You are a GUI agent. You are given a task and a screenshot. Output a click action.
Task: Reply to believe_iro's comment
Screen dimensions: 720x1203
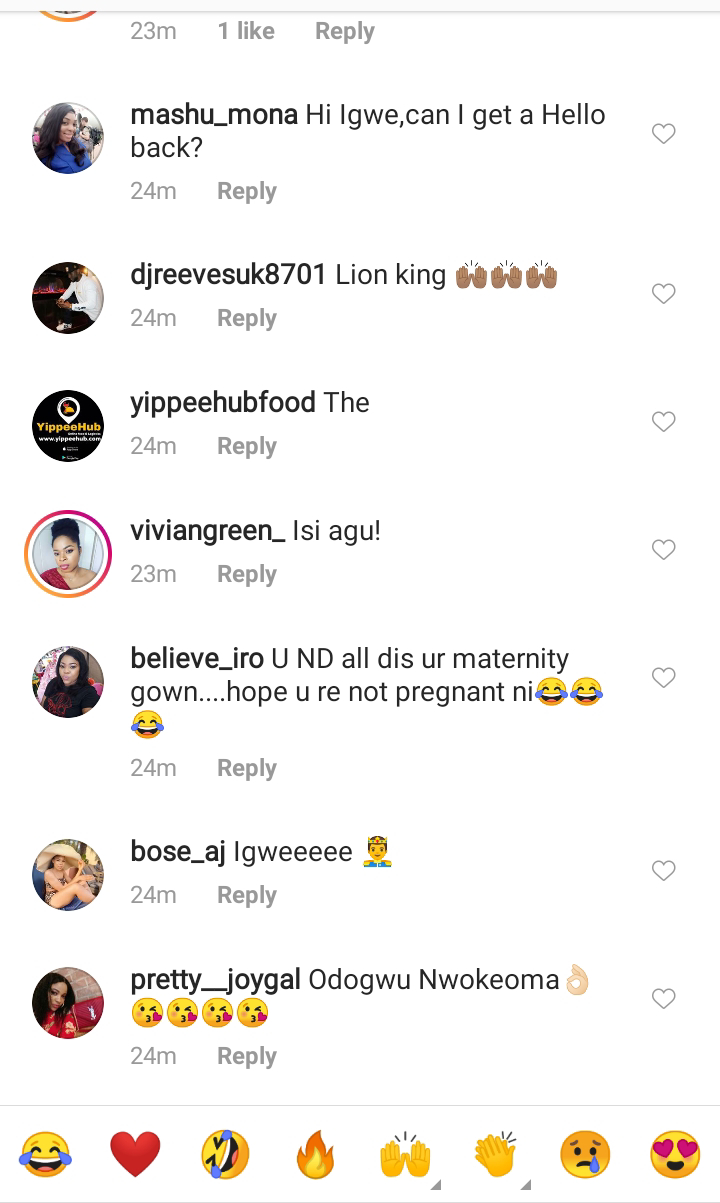point(246,768)
